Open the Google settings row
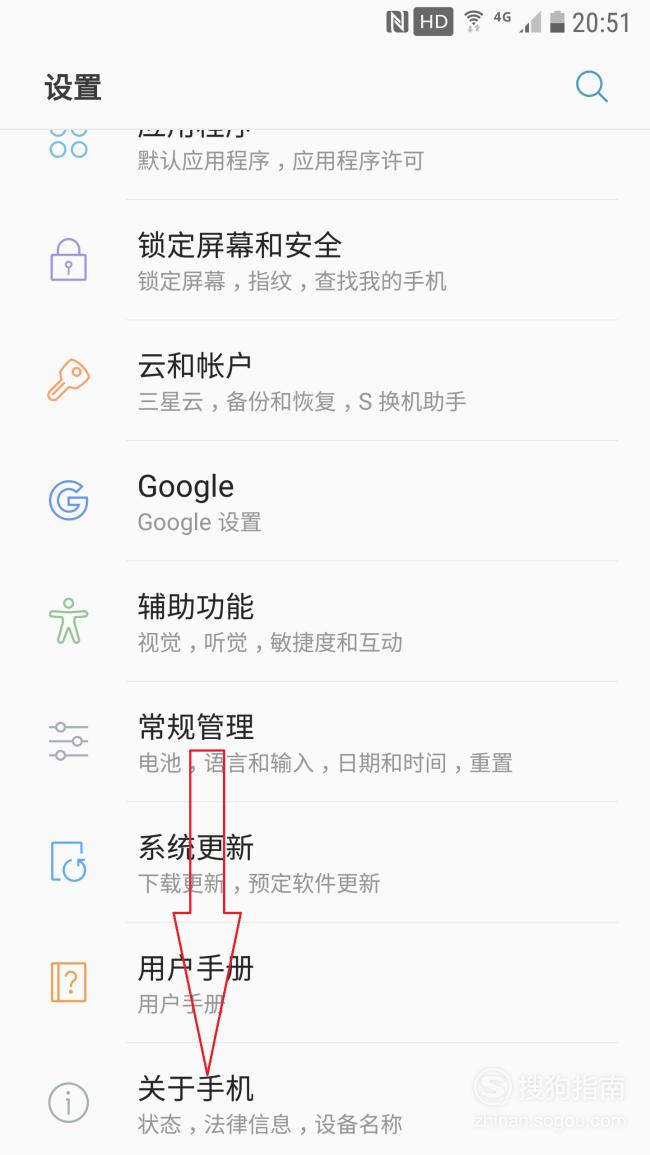Viewport: 650px width, 1155px height. tap(325, 501)
